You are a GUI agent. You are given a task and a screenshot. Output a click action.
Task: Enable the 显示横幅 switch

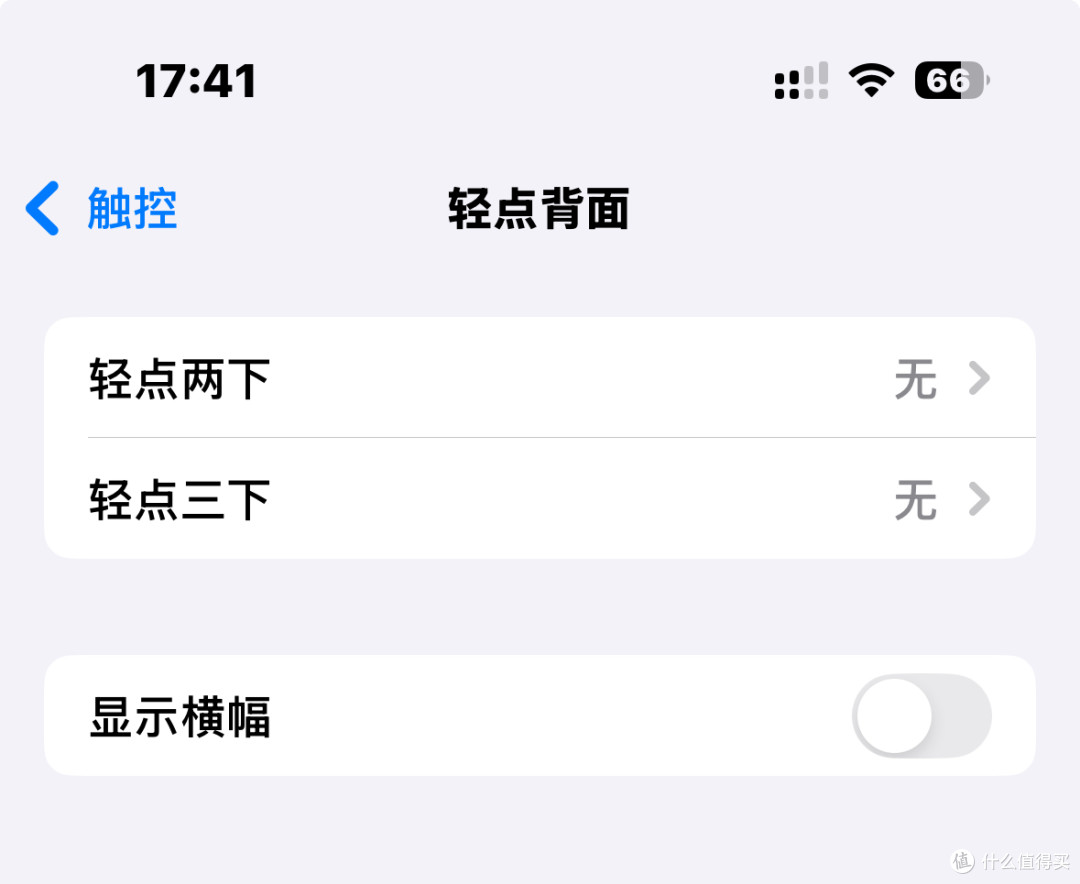[921, 716]
